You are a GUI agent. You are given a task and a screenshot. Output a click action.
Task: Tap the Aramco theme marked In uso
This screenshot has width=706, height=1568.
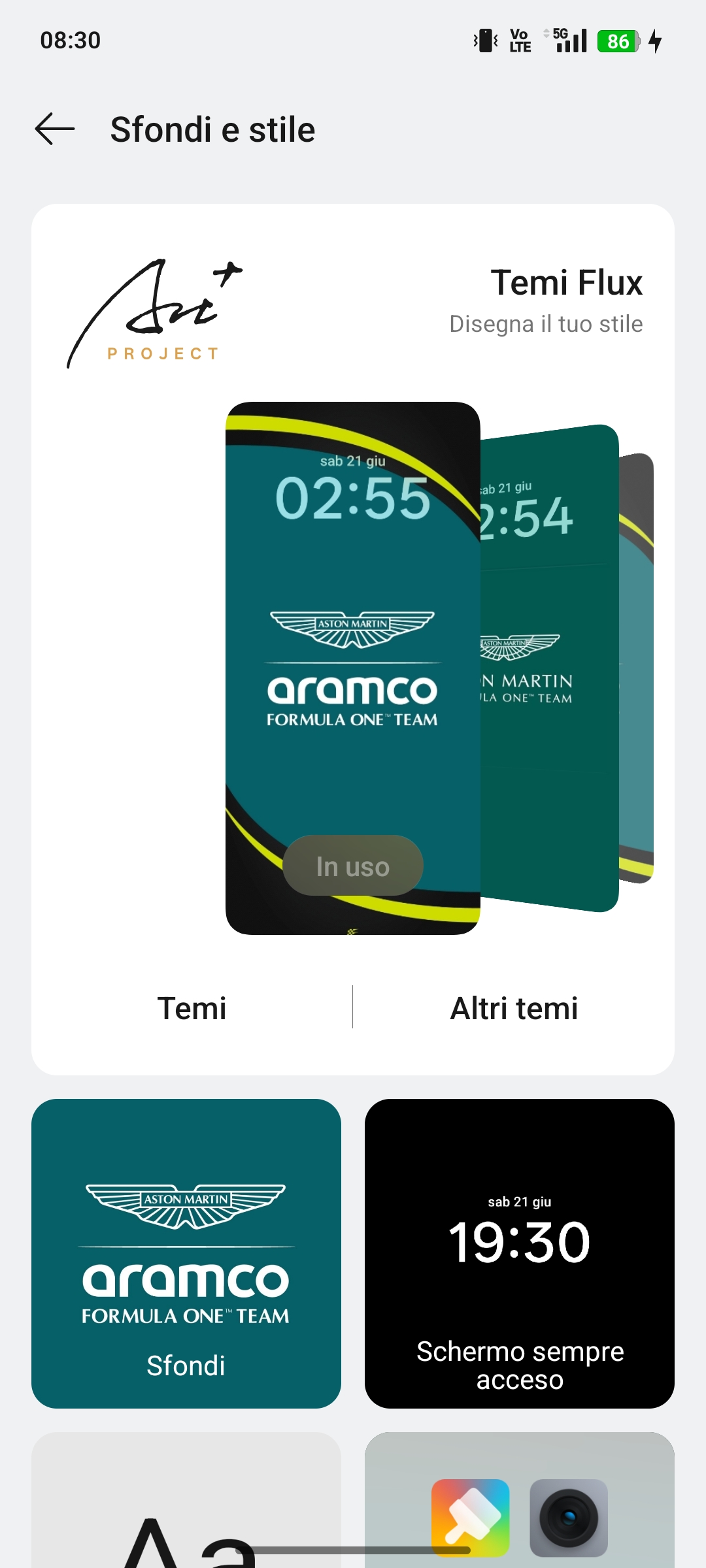pyautogui.click(x=352, y=666)
